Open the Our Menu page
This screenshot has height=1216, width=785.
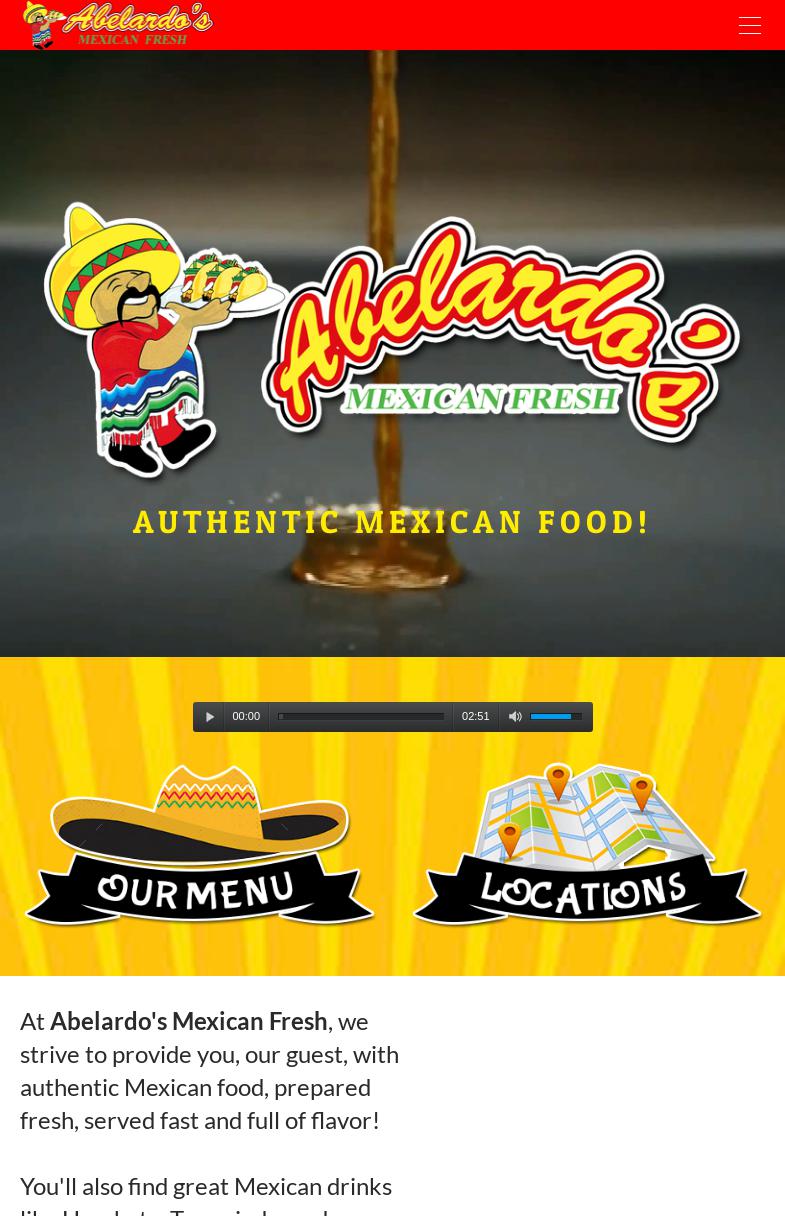200,846
